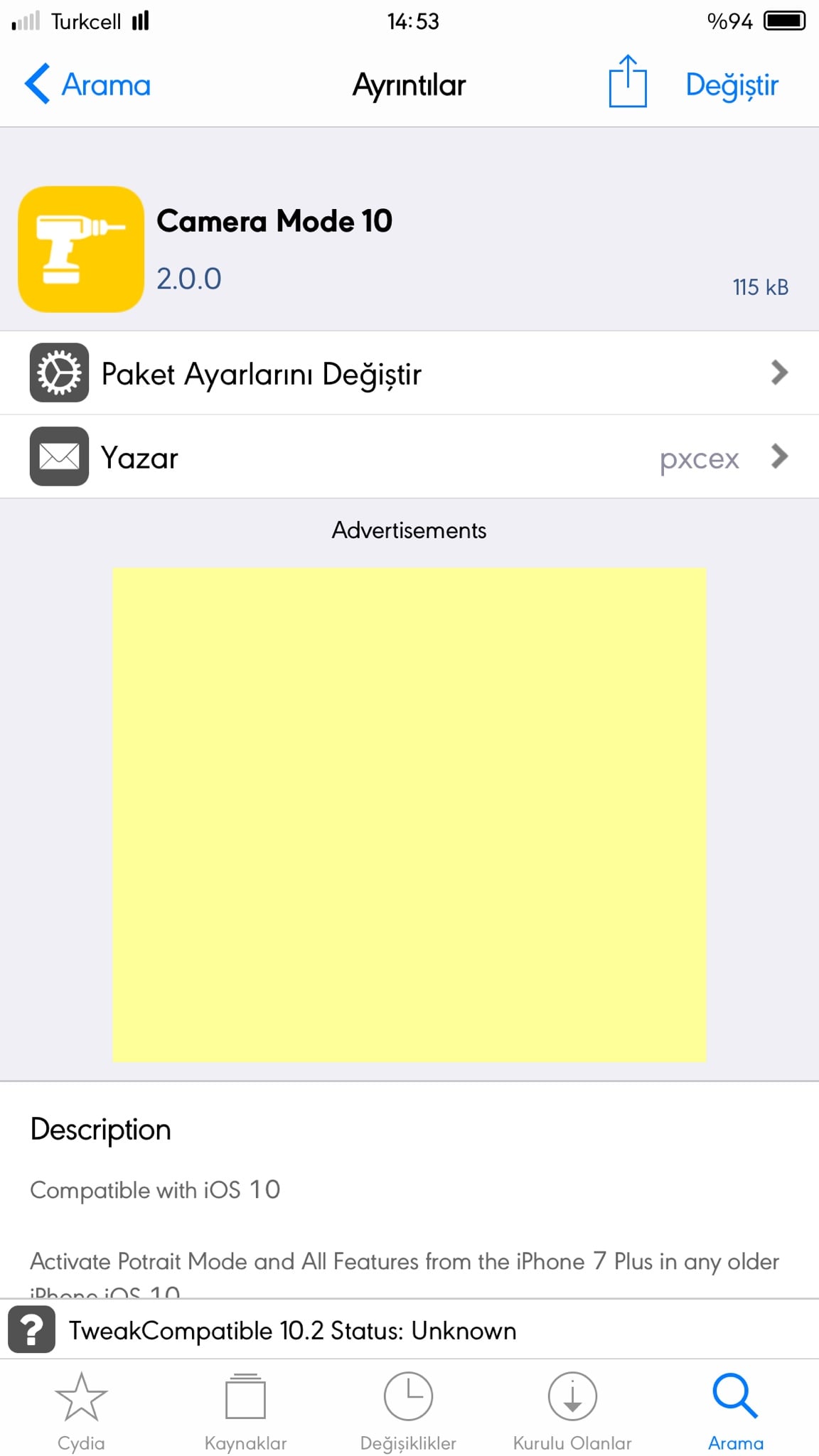Open Paket Ayarlarını Değiştir

409,373
